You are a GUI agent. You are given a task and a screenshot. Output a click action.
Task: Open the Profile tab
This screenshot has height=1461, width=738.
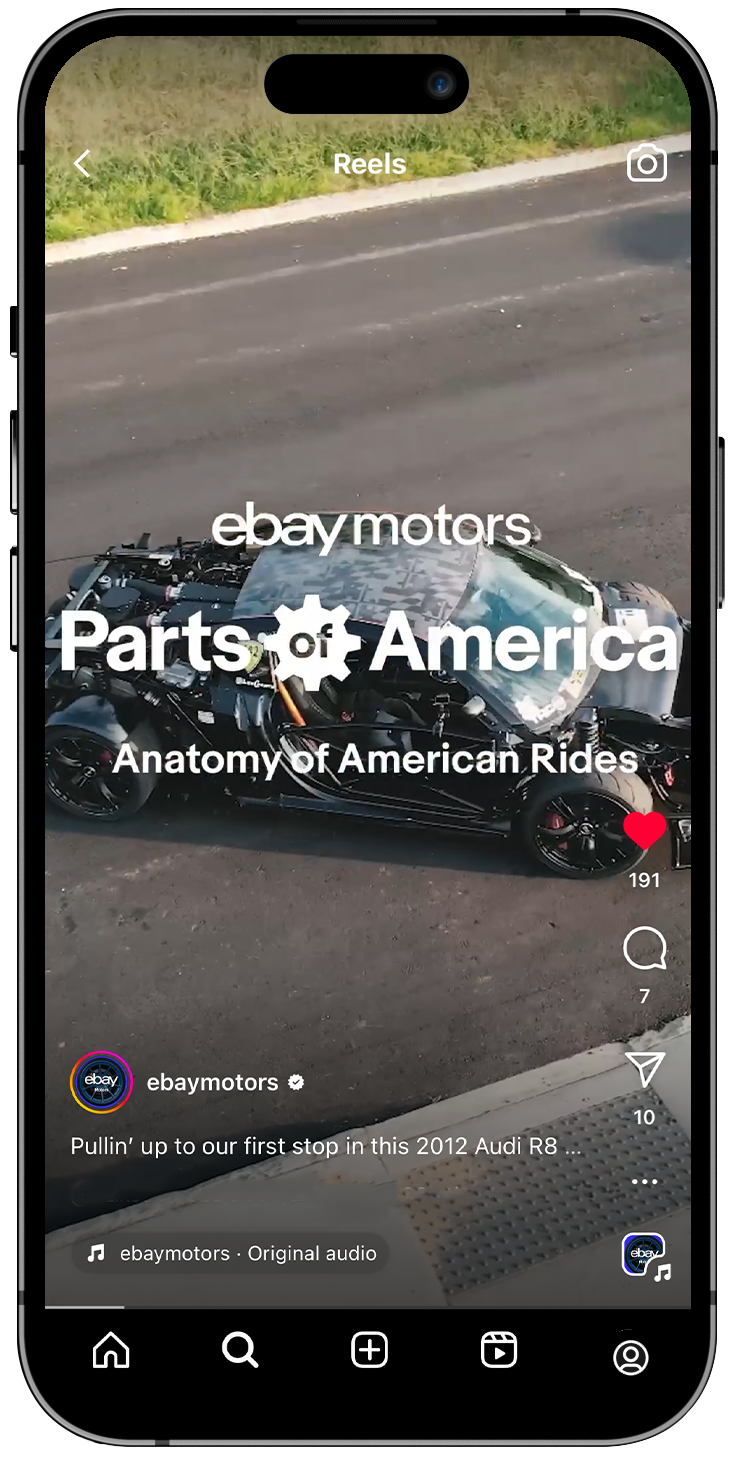point(630,1356)
